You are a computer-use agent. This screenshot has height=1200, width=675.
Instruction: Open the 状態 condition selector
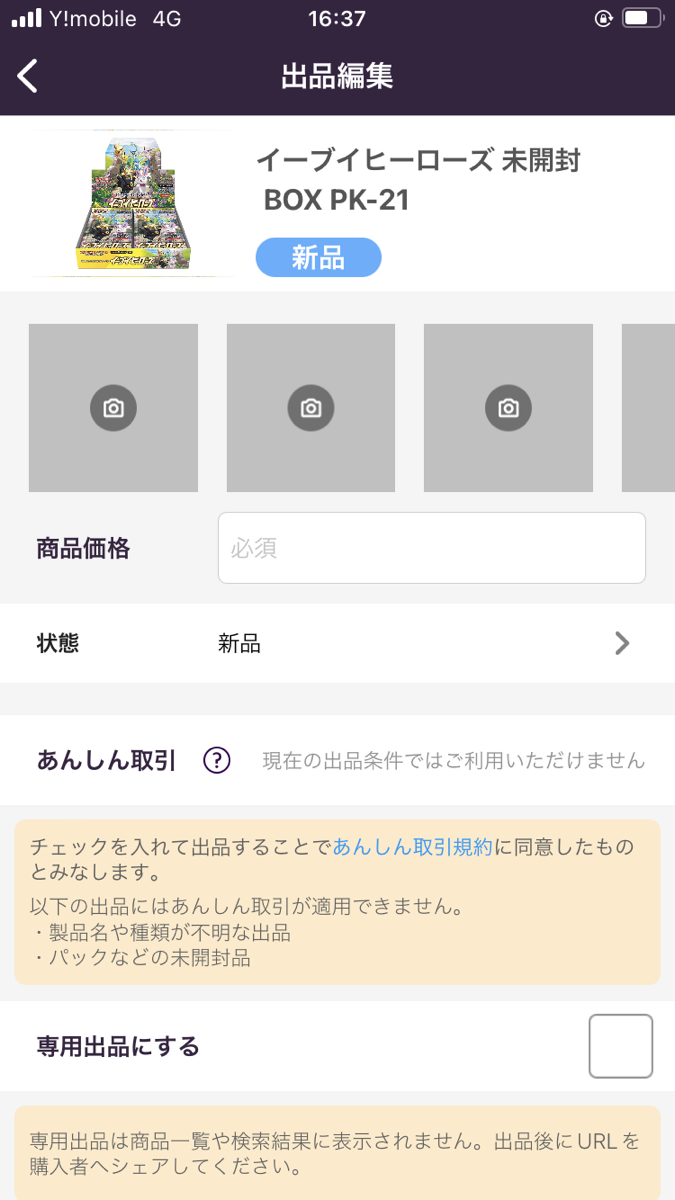(337, 643)
